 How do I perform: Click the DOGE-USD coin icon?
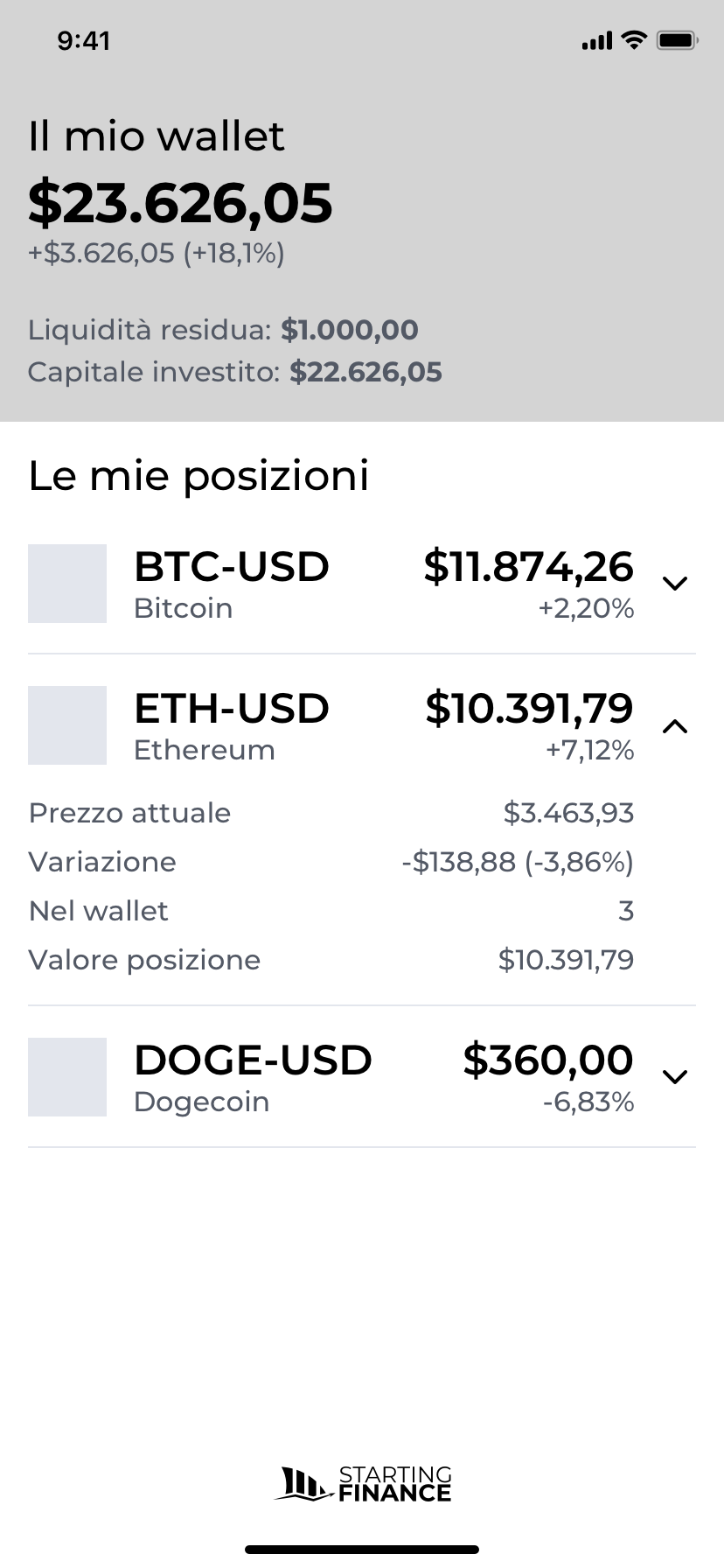(x=67, y=1077)
